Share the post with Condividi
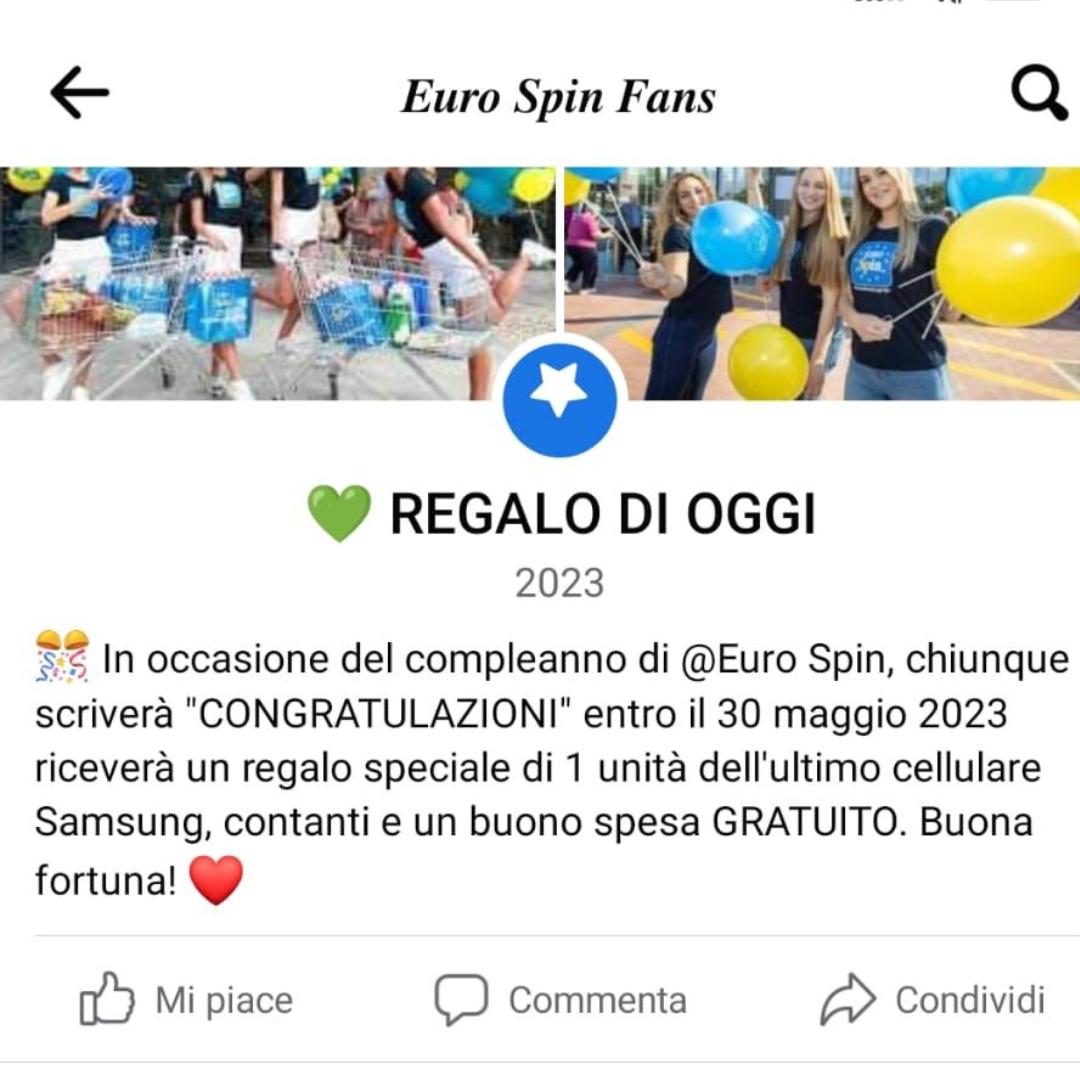1080x1080 pixels. 932,1000
